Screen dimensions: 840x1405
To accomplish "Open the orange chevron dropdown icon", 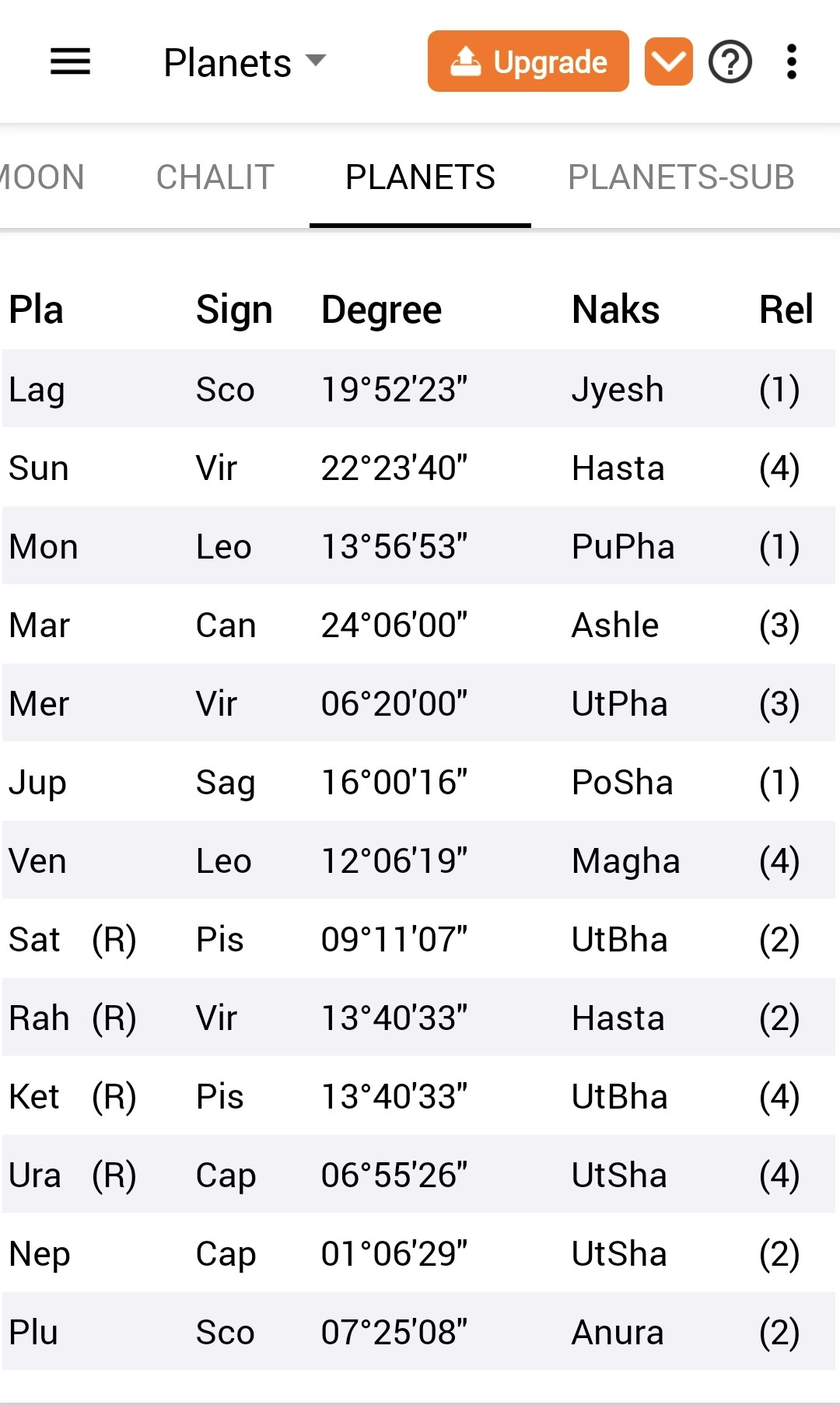I will (x=668, y=61).
